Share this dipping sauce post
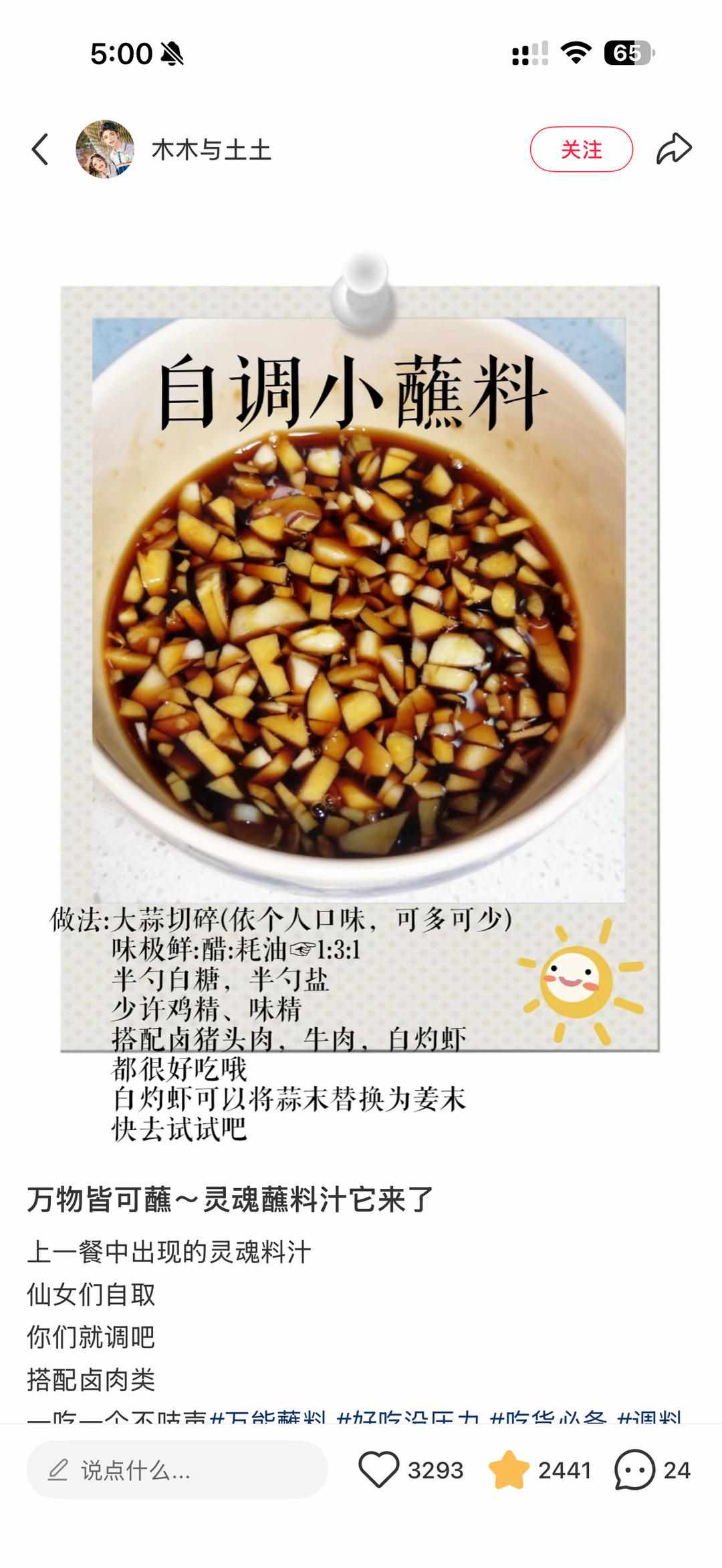Screen dimensions: 722x1568 pyautogui.click(x=673, y=149)
